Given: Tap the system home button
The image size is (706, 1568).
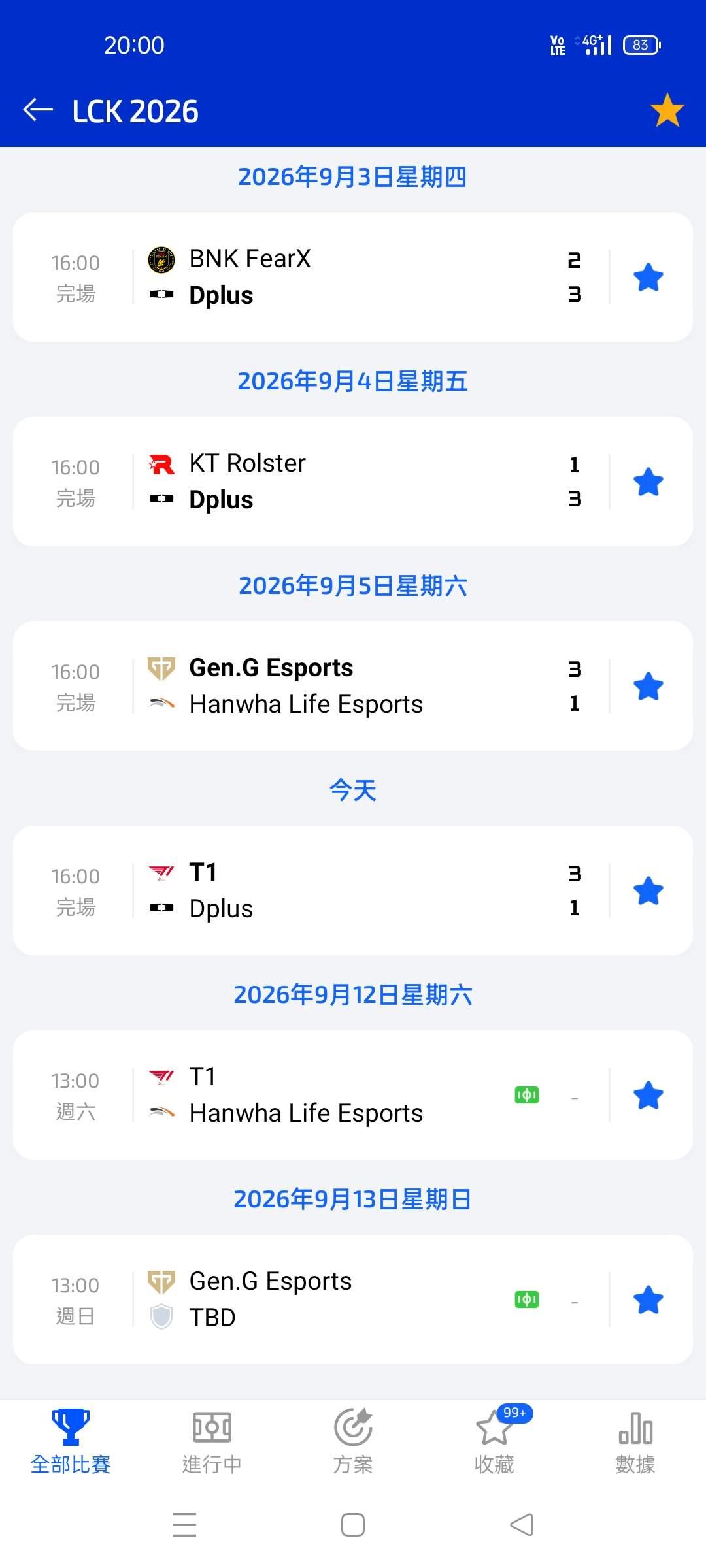Looking at the screenshot, I should tap(353, 1525).
